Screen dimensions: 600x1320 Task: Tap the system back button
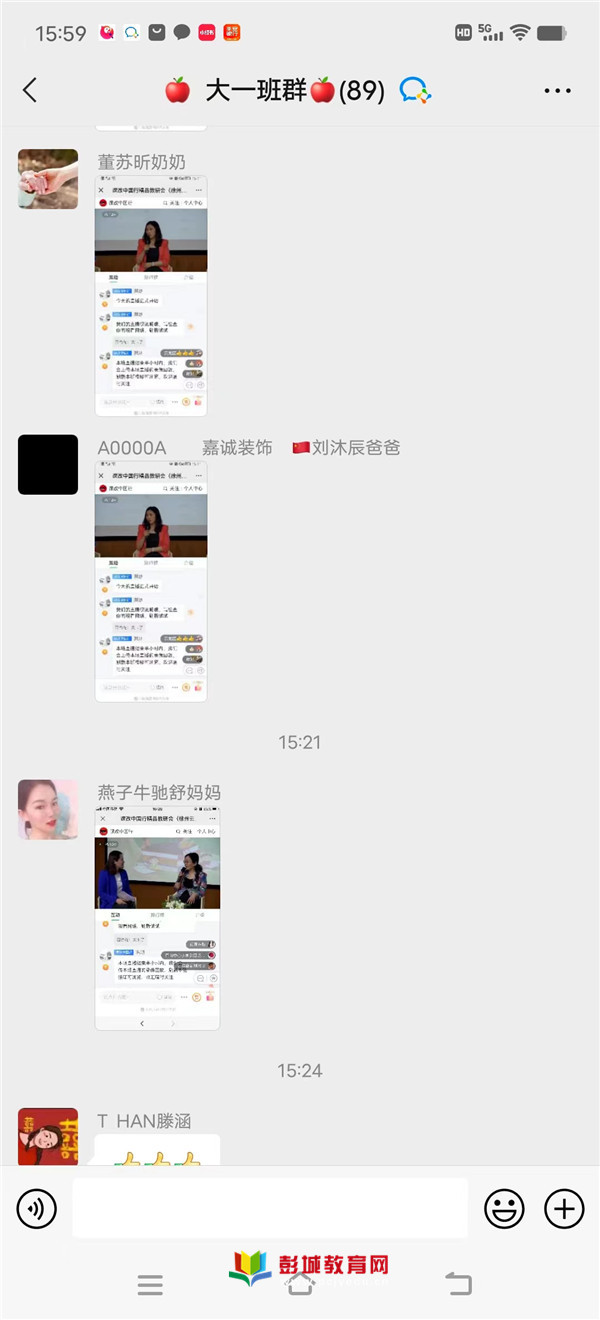(x=458, y=1284)
